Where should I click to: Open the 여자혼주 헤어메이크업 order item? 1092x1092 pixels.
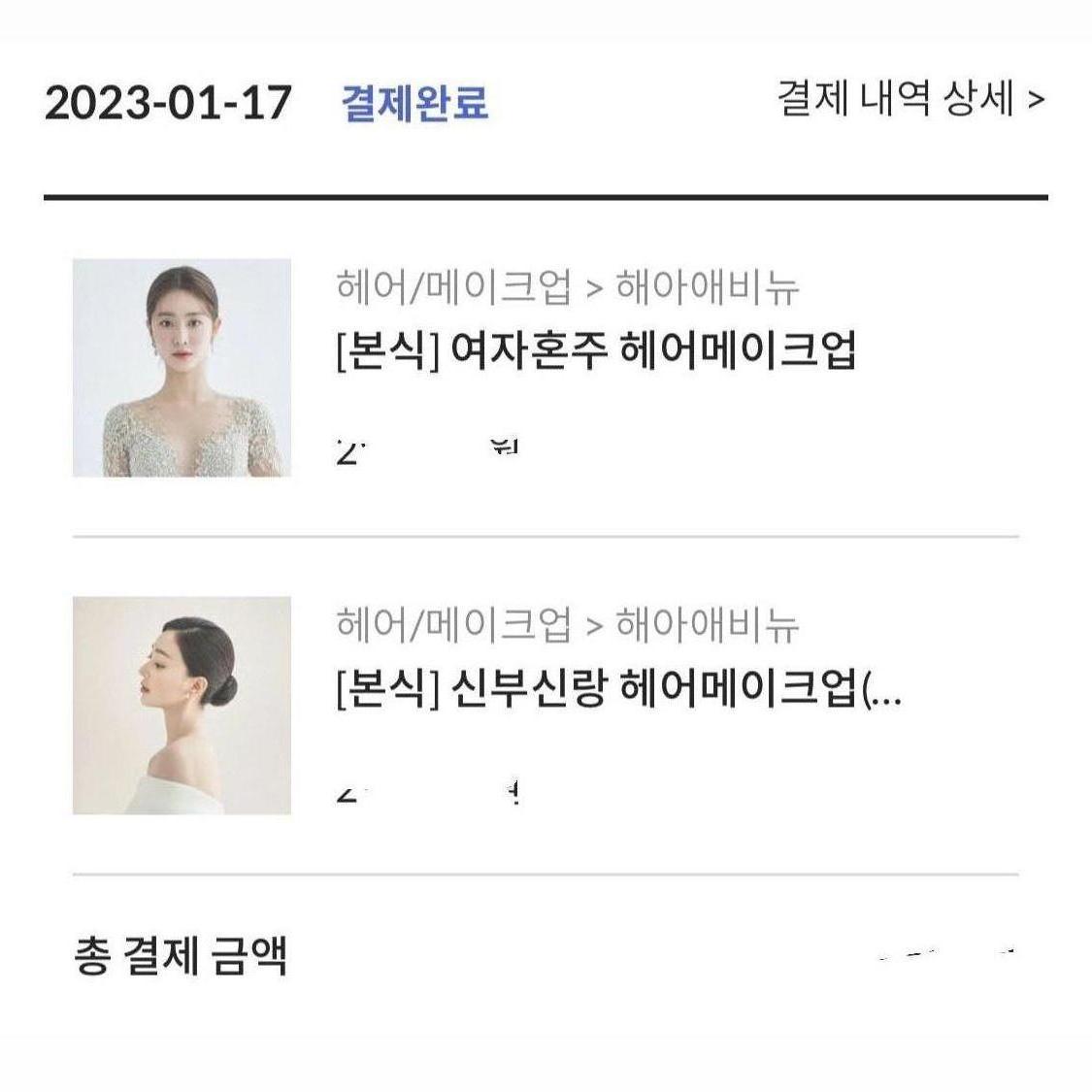[595, 350]
